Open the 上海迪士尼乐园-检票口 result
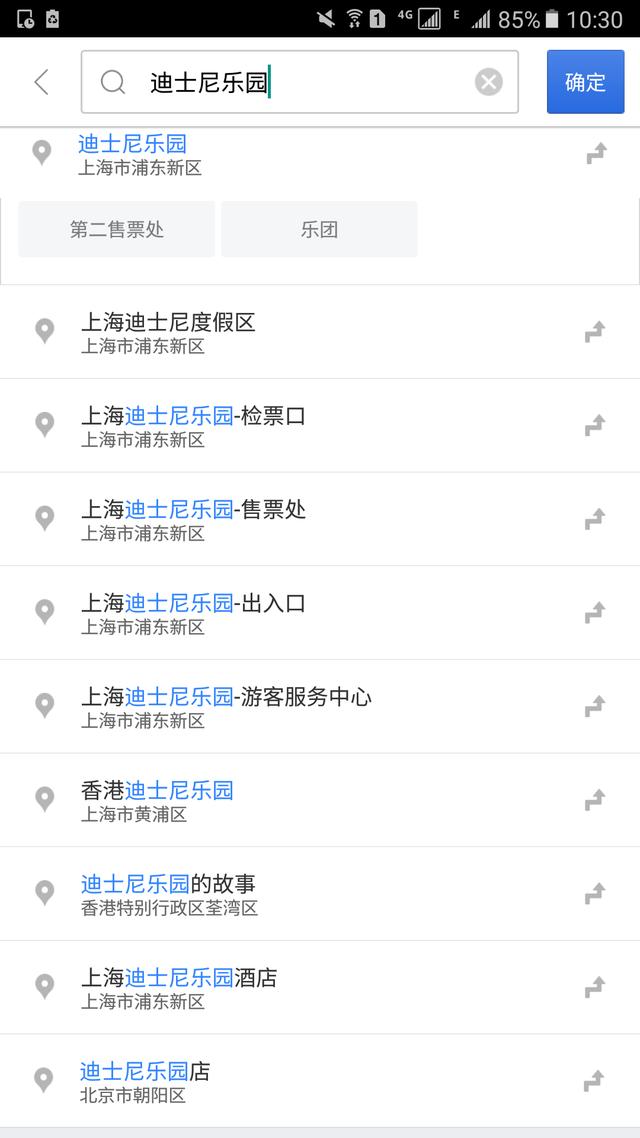 [x=320, y=425]
